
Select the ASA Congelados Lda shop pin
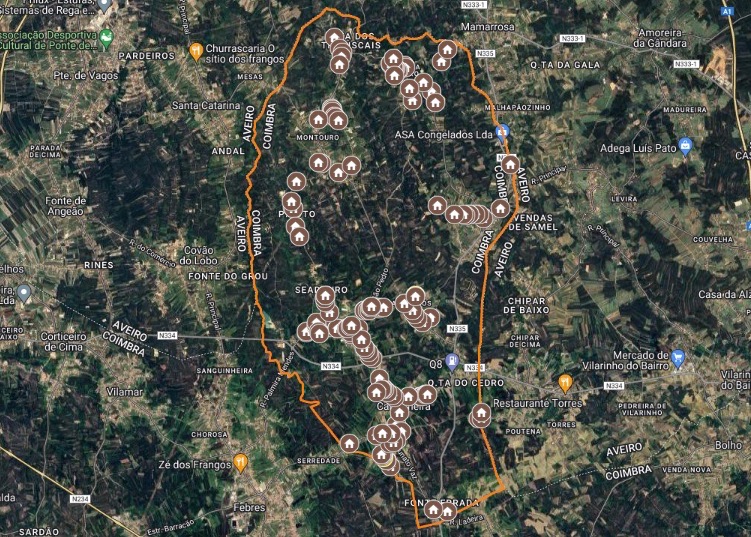504,131
